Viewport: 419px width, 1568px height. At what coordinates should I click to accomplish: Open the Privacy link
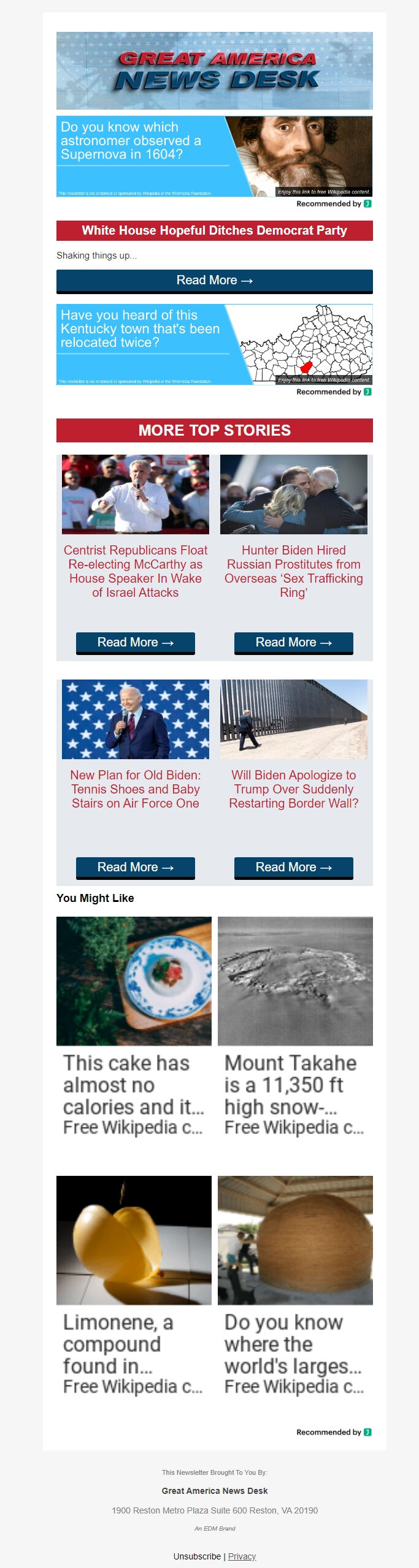click(x=242, y=1556)
